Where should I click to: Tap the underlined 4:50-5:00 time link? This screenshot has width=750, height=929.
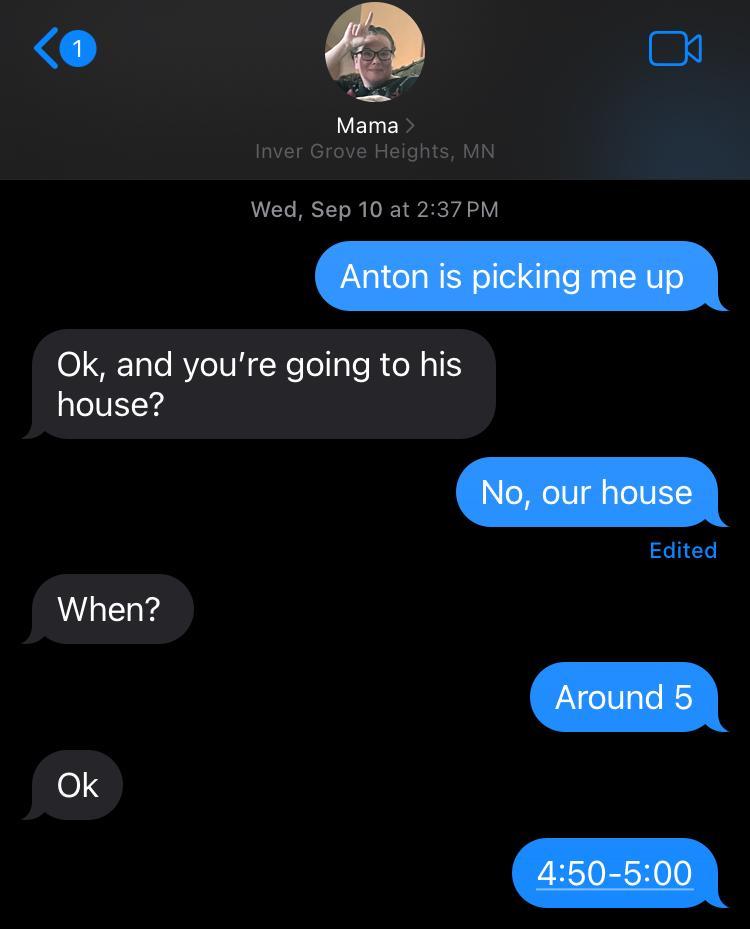(614, 873)
